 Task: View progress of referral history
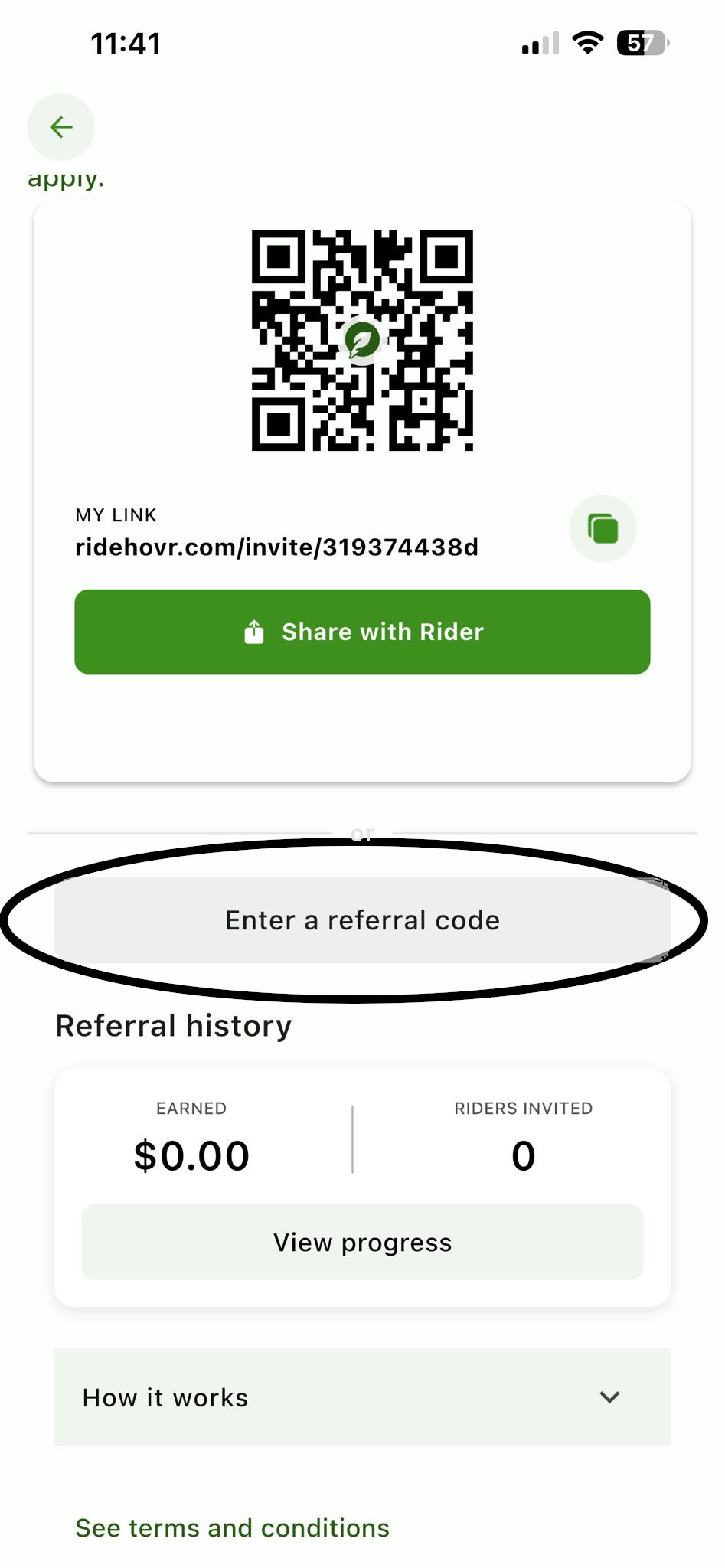[362, 1242]
